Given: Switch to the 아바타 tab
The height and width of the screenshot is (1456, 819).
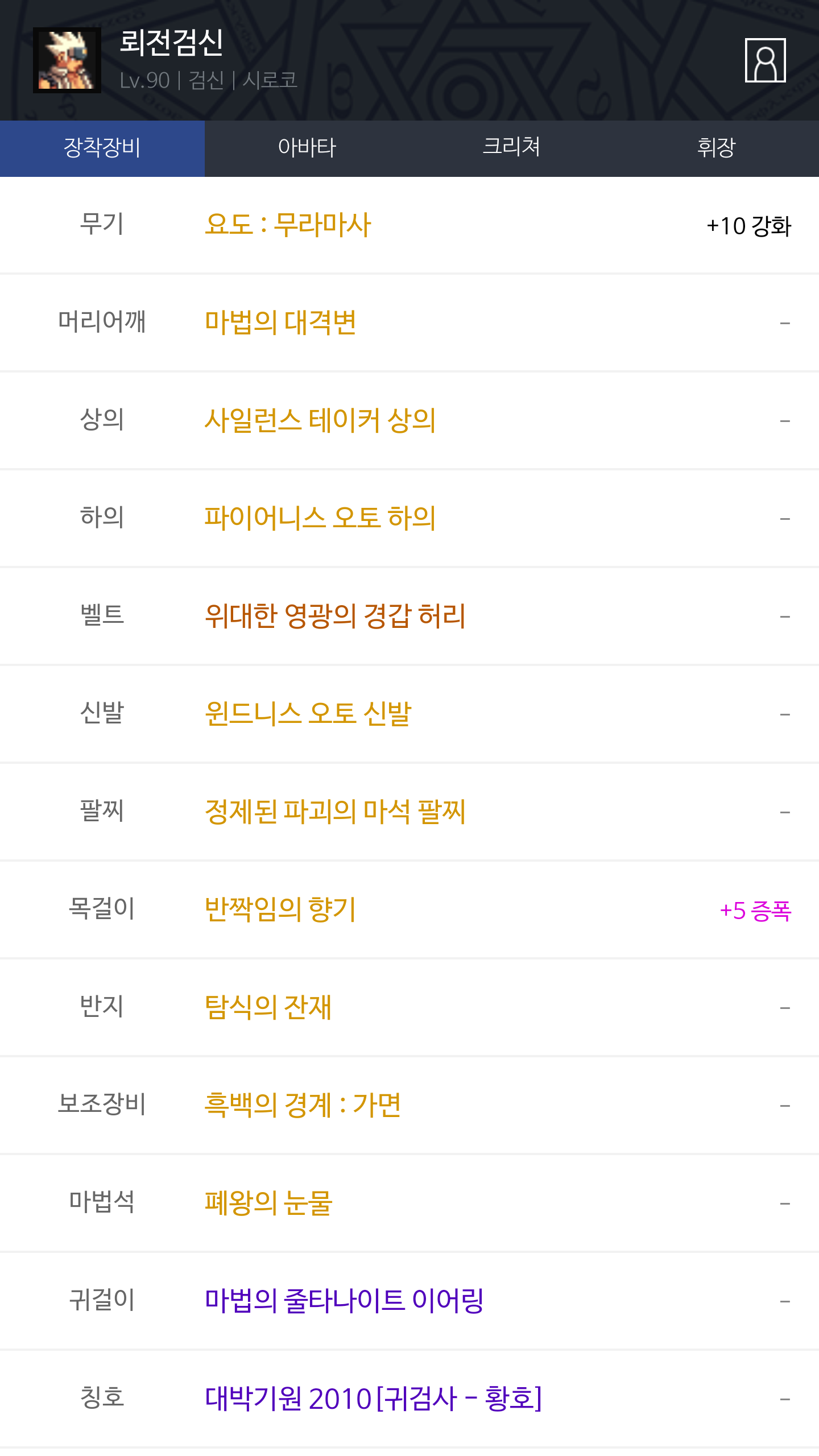Looking at the screenshot, I should click(307, 148).
